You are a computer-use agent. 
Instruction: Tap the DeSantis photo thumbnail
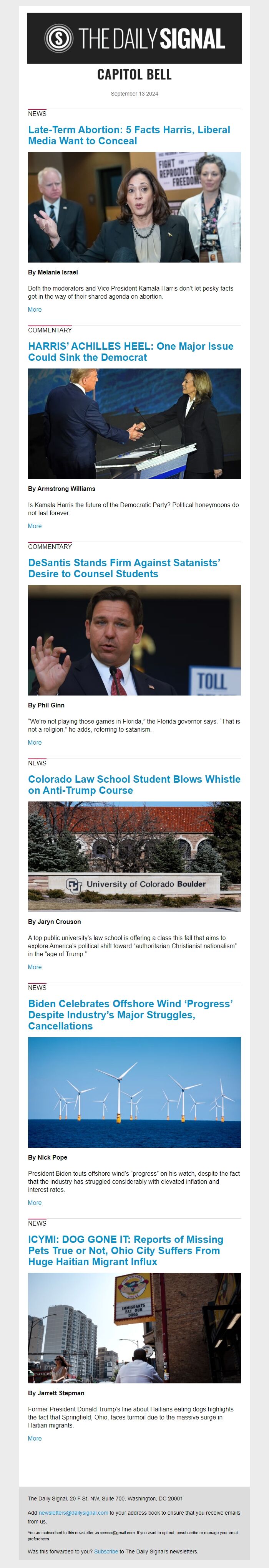pyautogui.click(x=134, y=640)
